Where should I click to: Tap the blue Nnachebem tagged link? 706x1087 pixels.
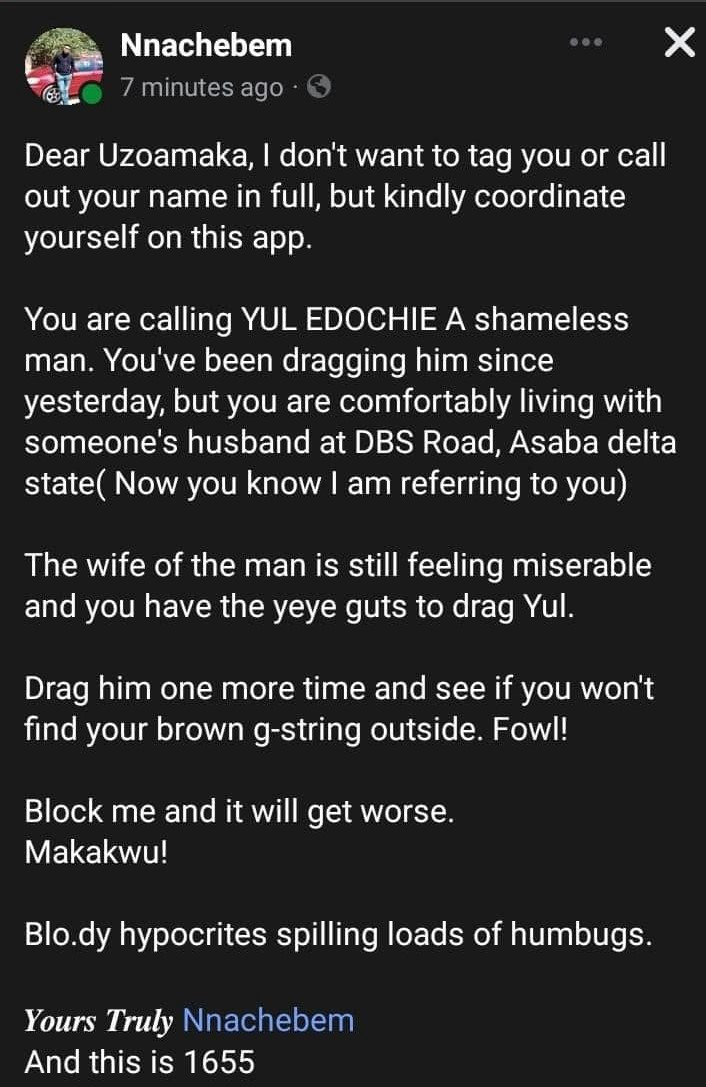(x=268, y=1020)
